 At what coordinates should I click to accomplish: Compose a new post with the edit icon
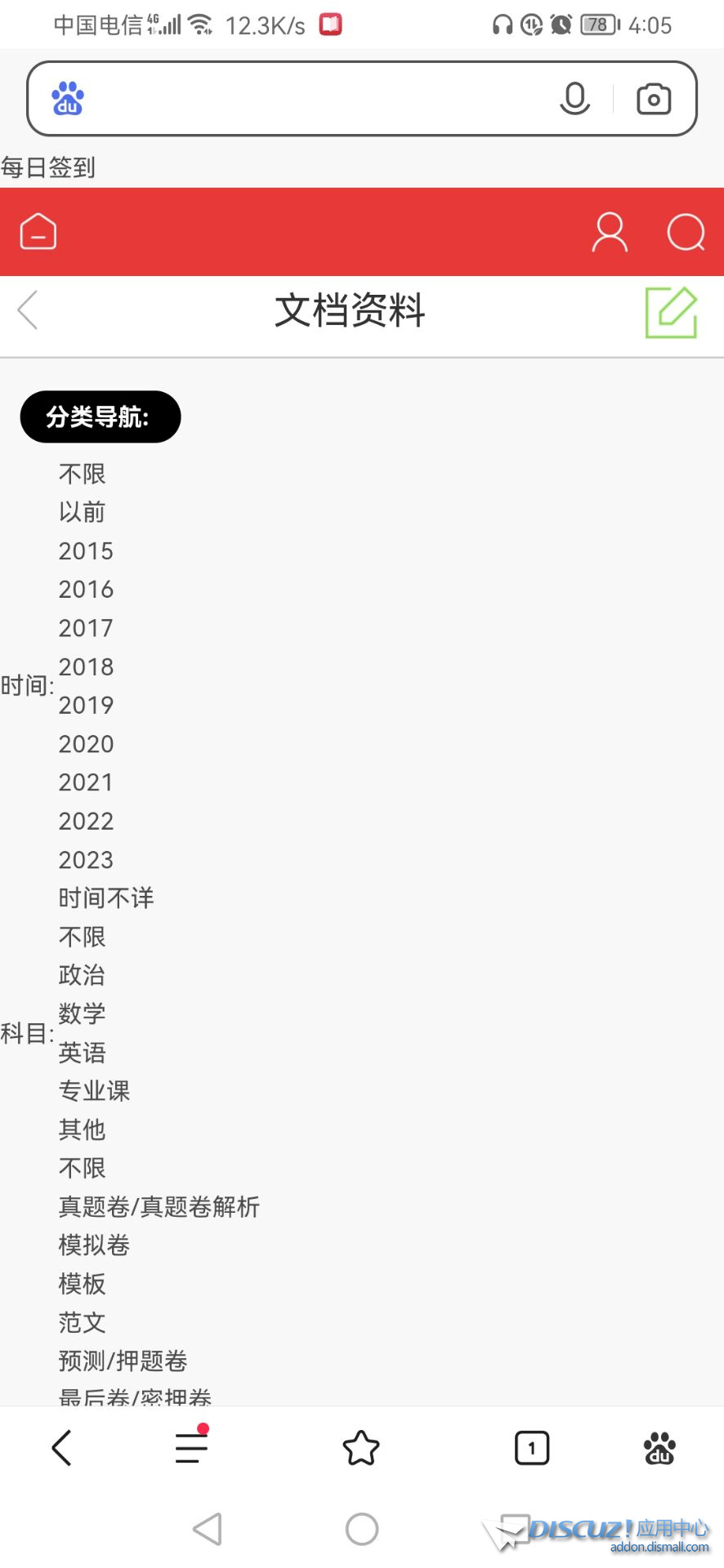671,312
